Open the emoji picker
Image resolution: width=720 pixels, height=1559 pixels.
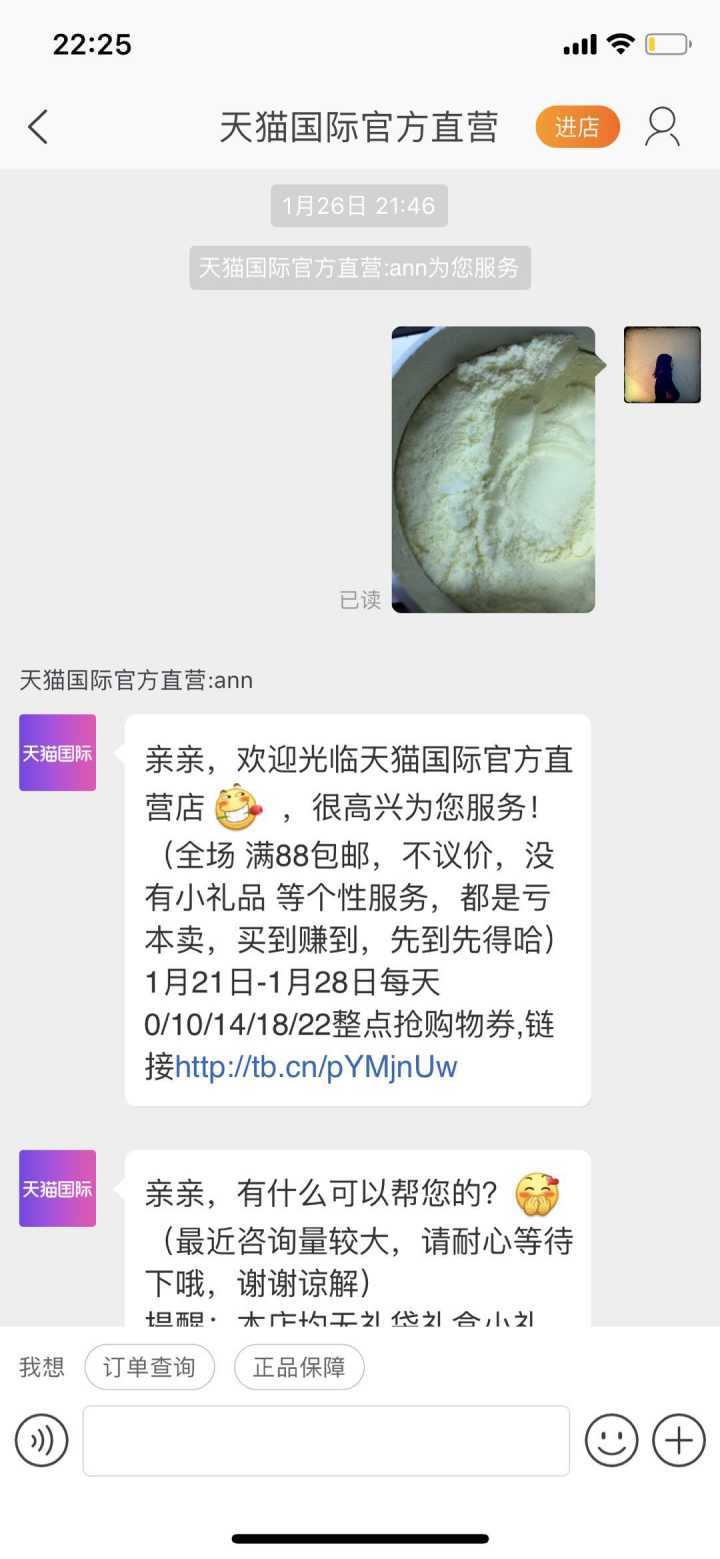(x=611, y=1441)
